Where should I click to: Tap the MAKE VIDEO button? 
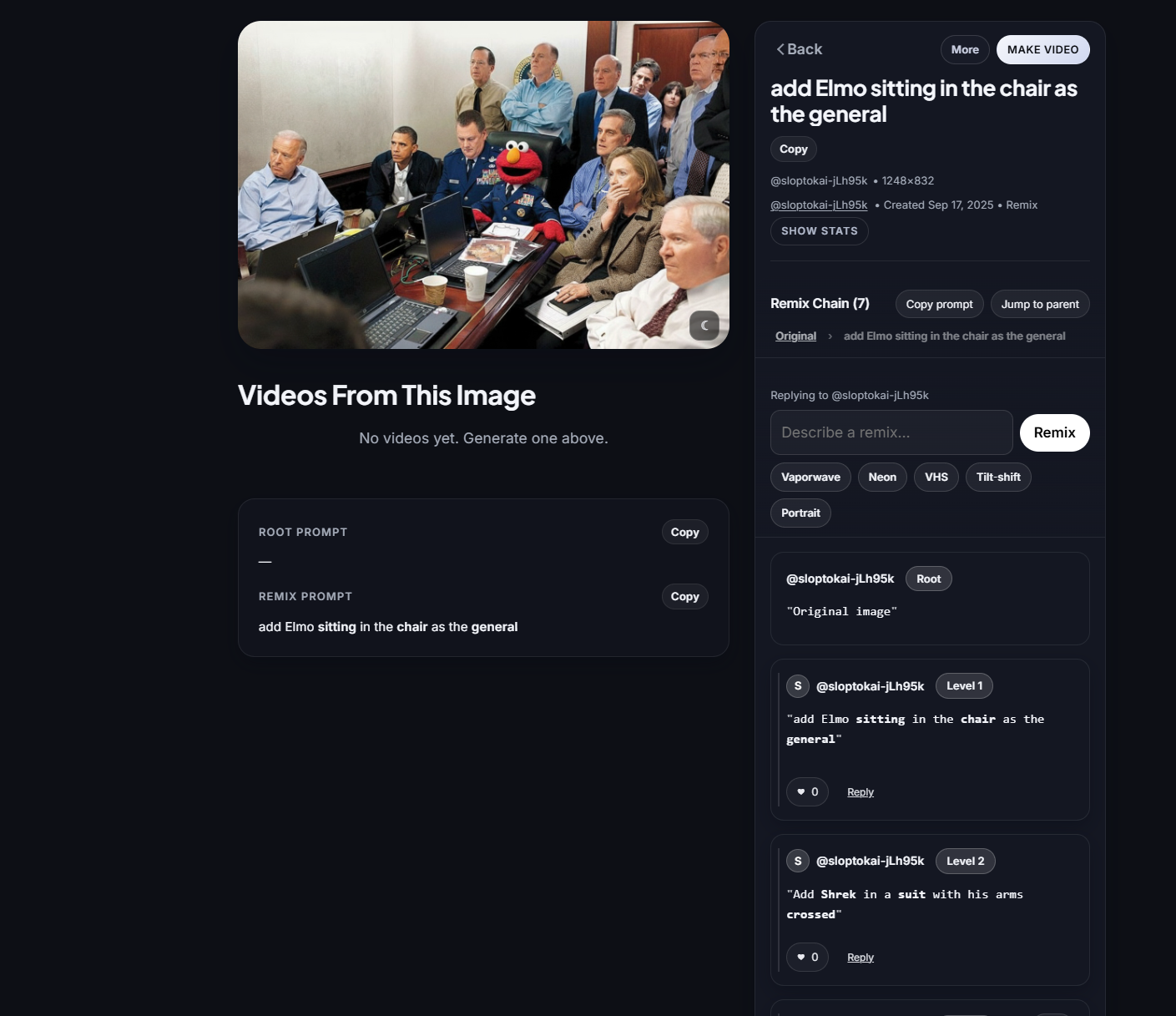[x=1042, y=49]
